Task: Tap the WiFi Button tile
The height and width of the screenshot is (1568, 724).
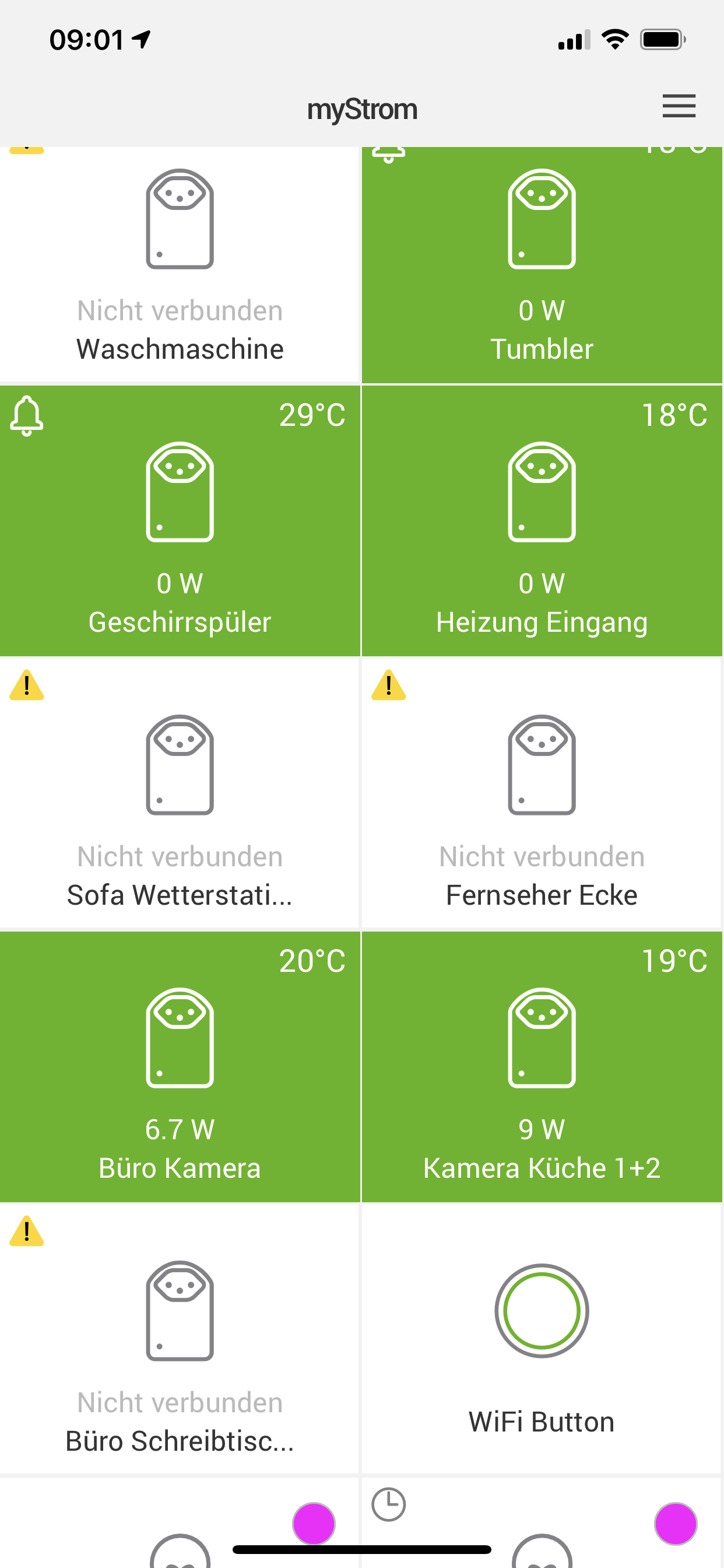Action: point(542,1339)
